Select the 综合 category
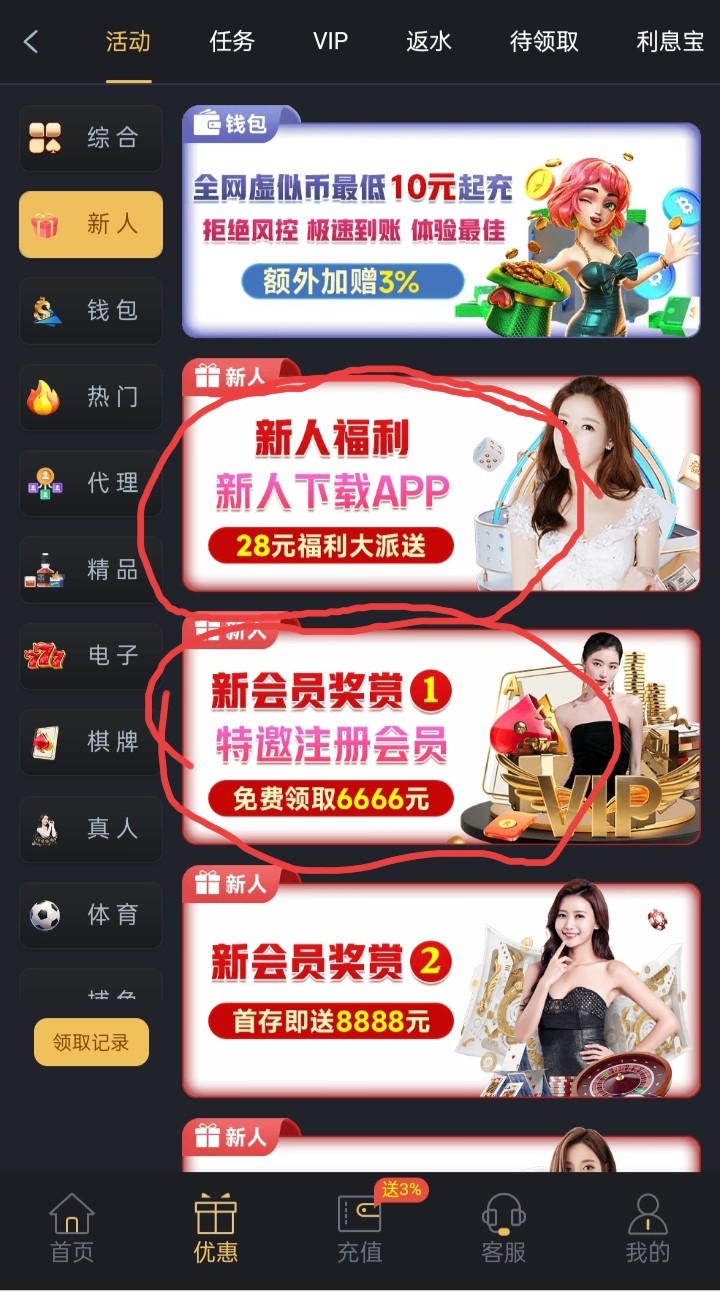The image size is (720, 1292). click(x=90, y=138)
